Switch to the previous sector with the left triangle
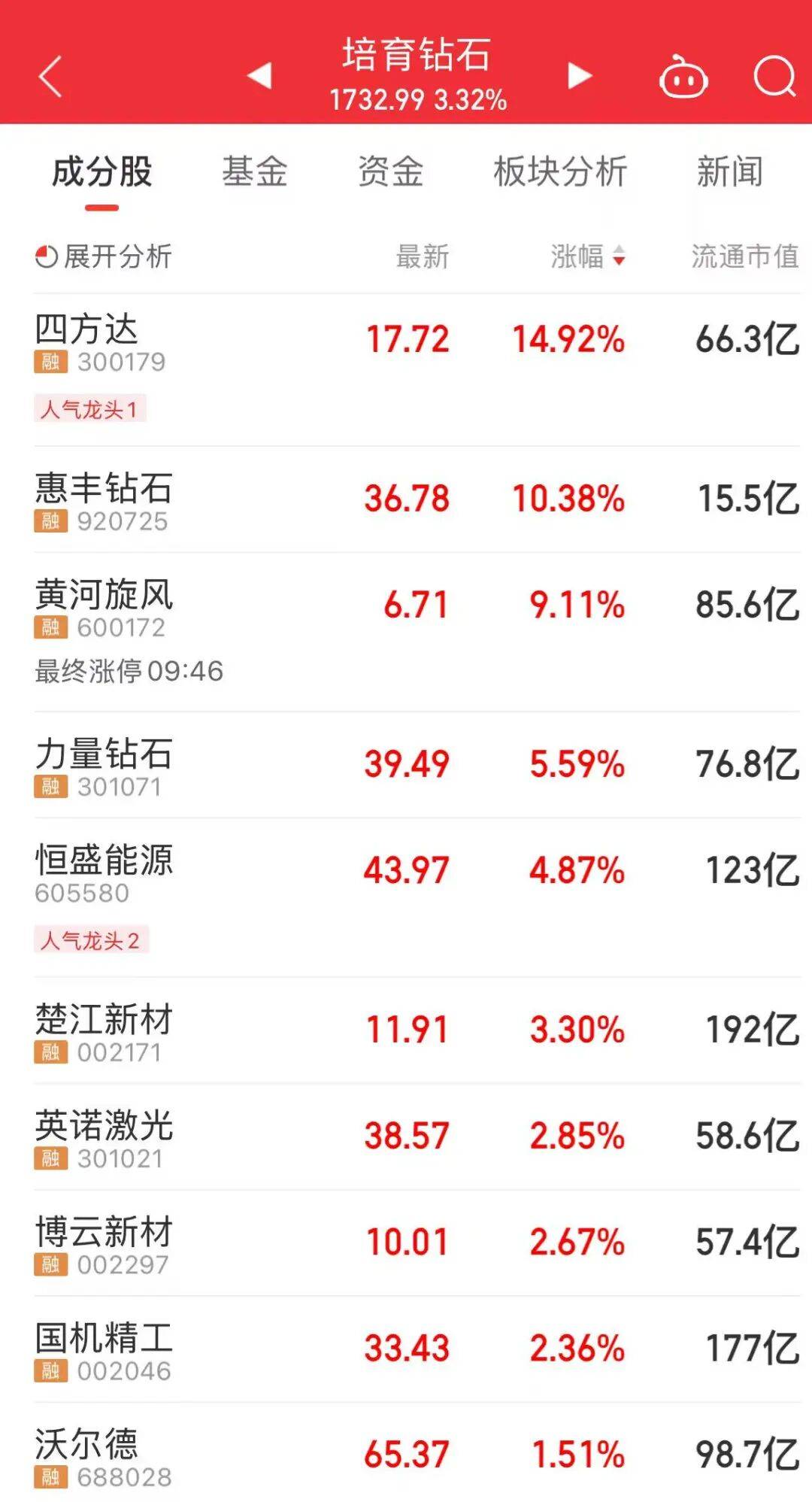812x1502 pixels. coord(259,75)
